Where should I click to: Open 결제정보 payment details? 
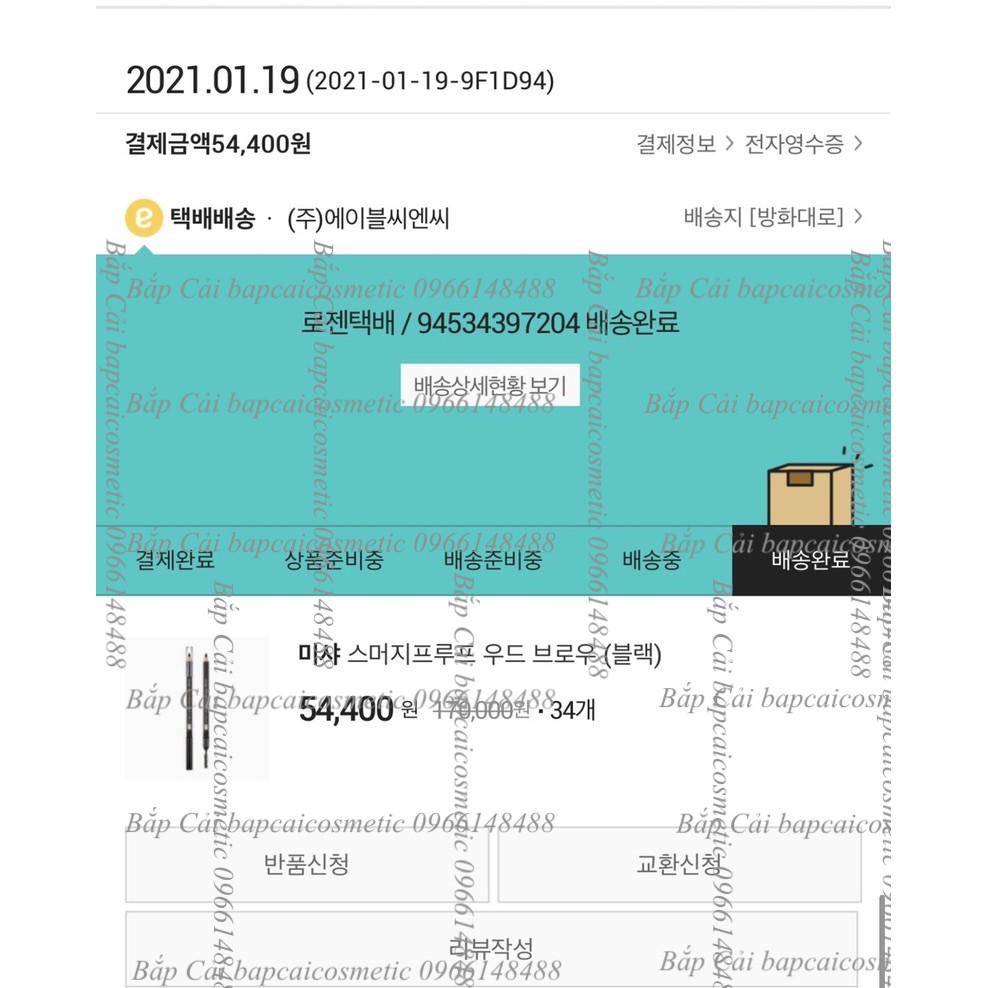684,144
